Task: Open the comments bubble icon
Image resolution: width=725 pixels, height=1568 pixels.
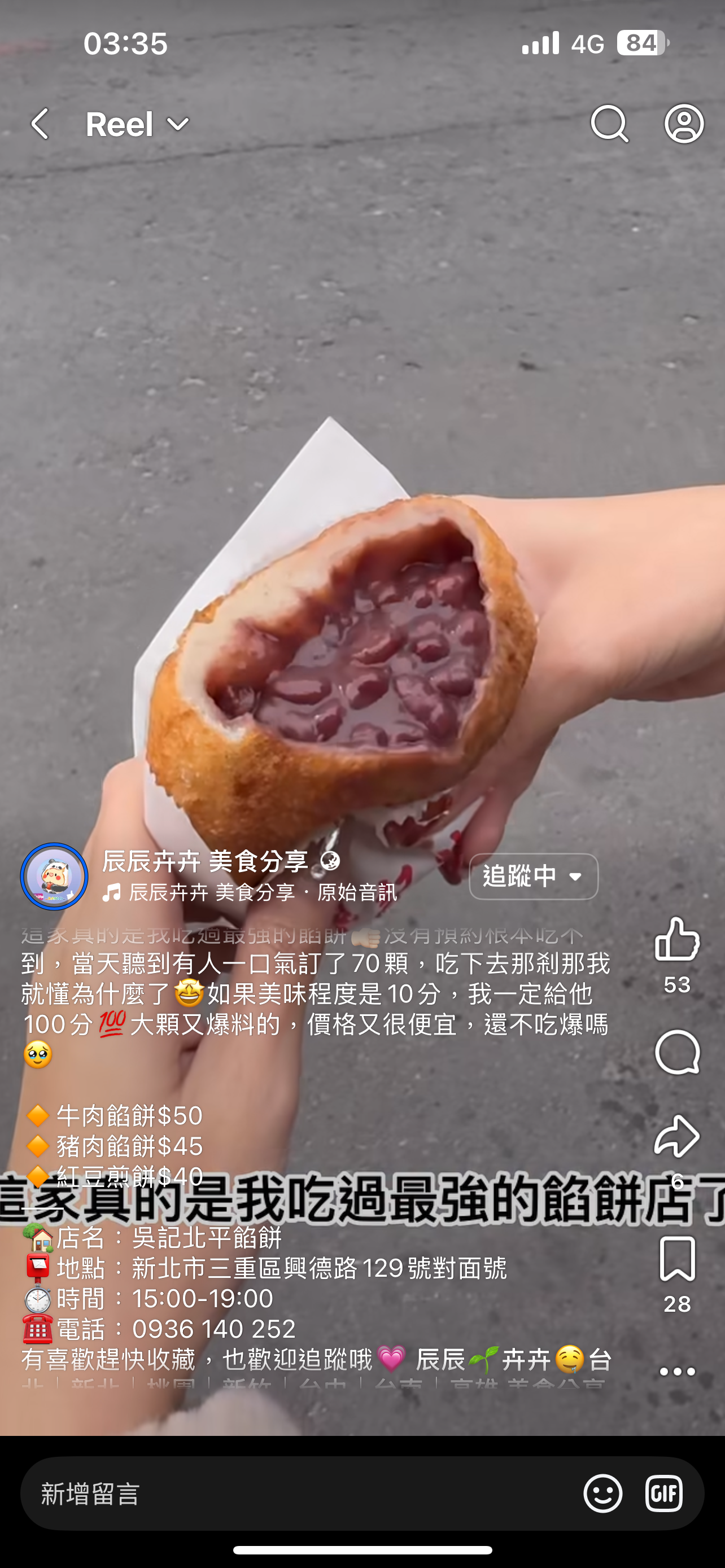Action: [x=677, y=1052]
